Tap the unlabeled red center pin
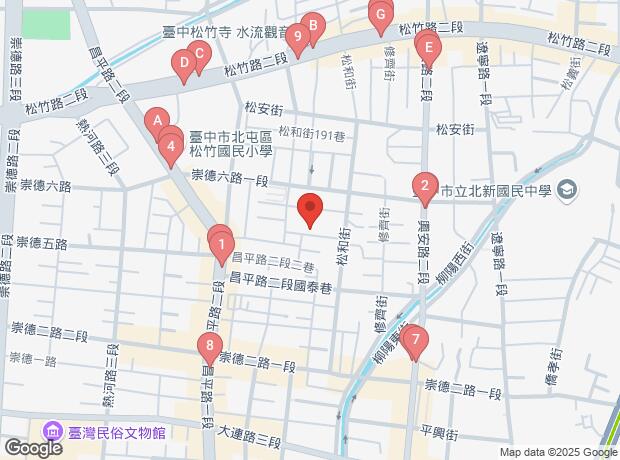The height and width of the screenshot is (460, 620). point(310,209)
